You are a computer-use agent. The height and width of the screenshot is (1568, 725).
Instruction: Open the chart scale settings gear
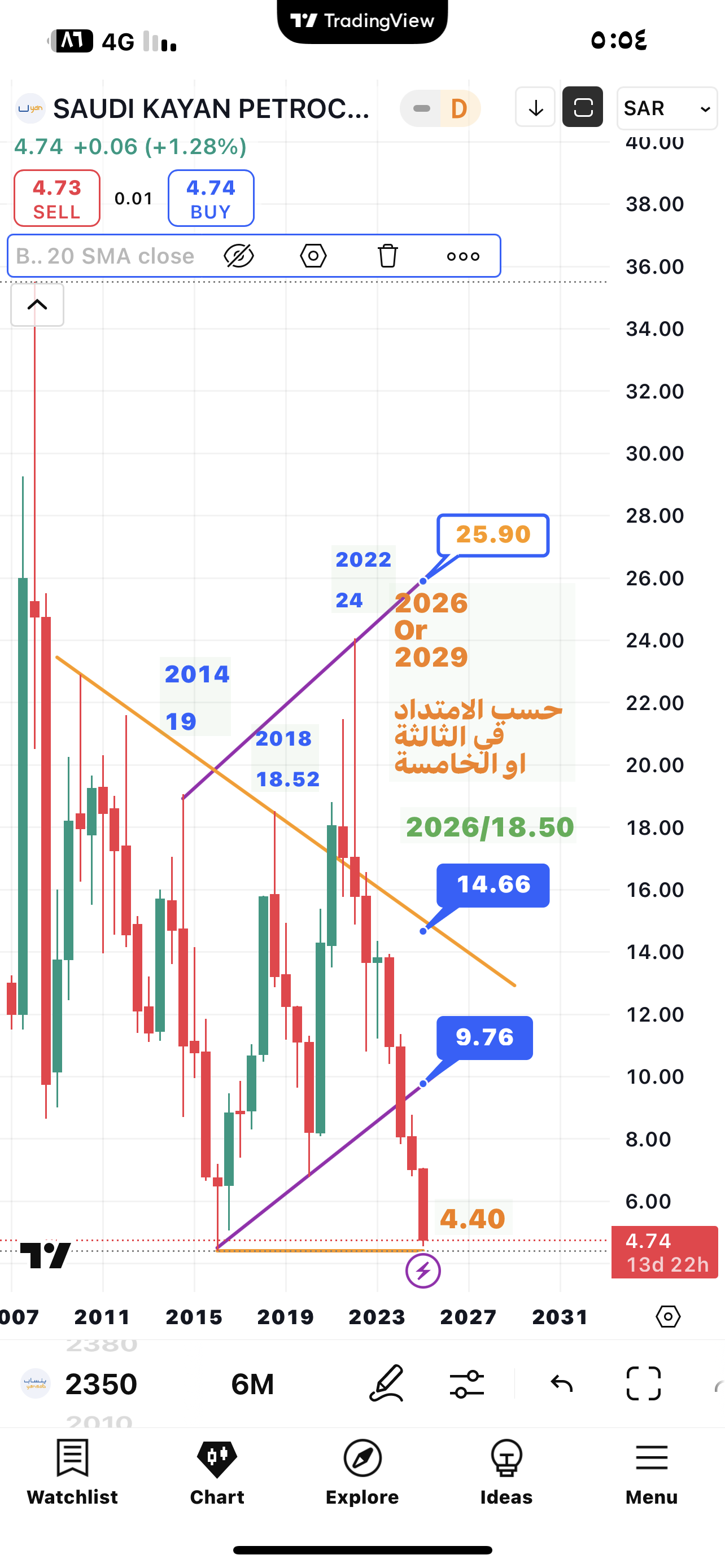pos(668,1317)
